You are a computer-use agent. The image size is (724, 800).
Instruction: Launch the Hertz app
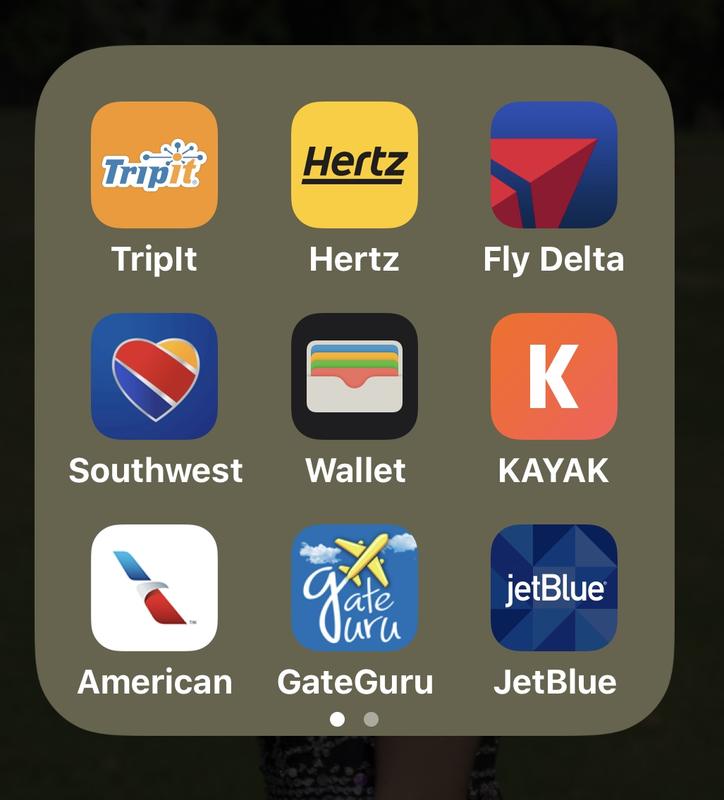click(x=354, y=165)
